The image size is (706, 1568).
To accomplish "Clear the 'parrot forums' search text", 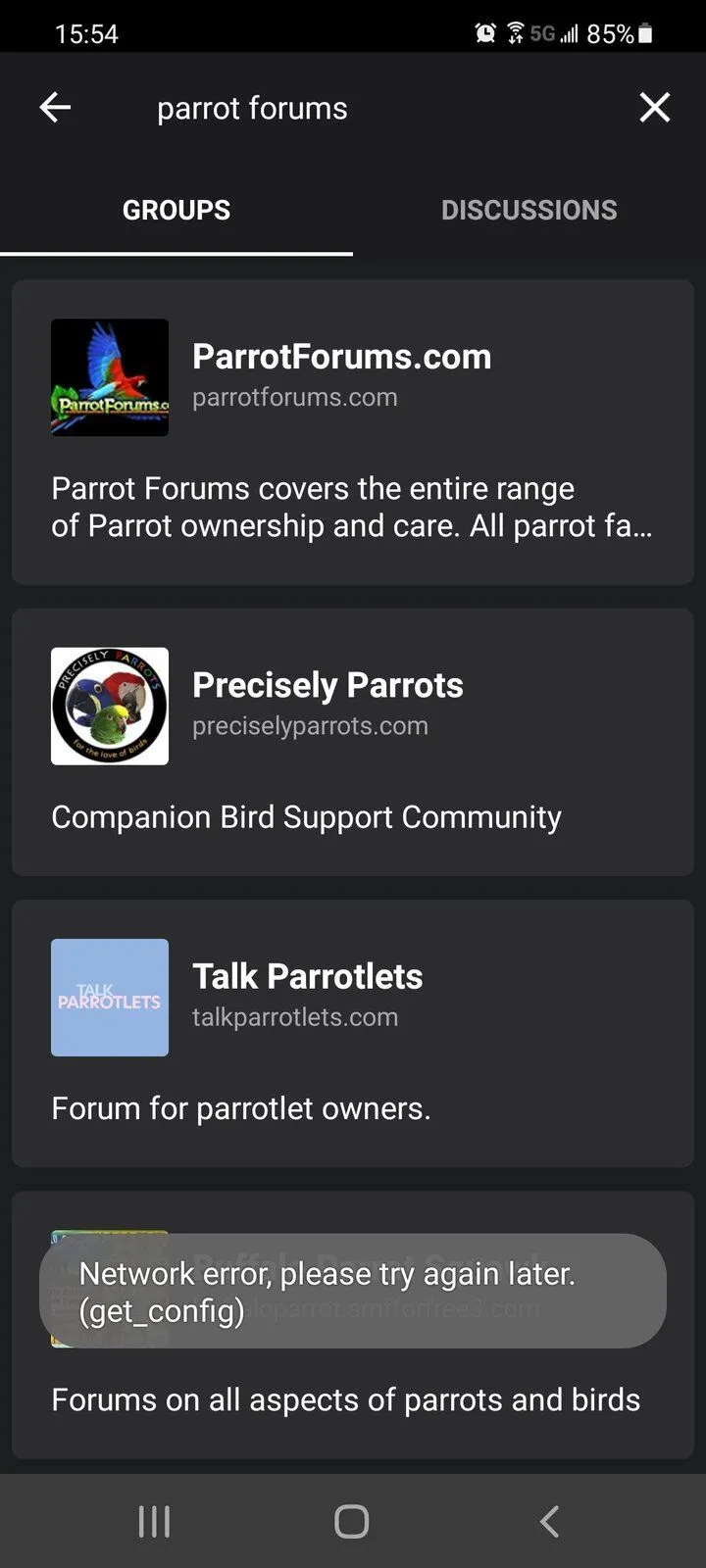I will click(654, 108).
